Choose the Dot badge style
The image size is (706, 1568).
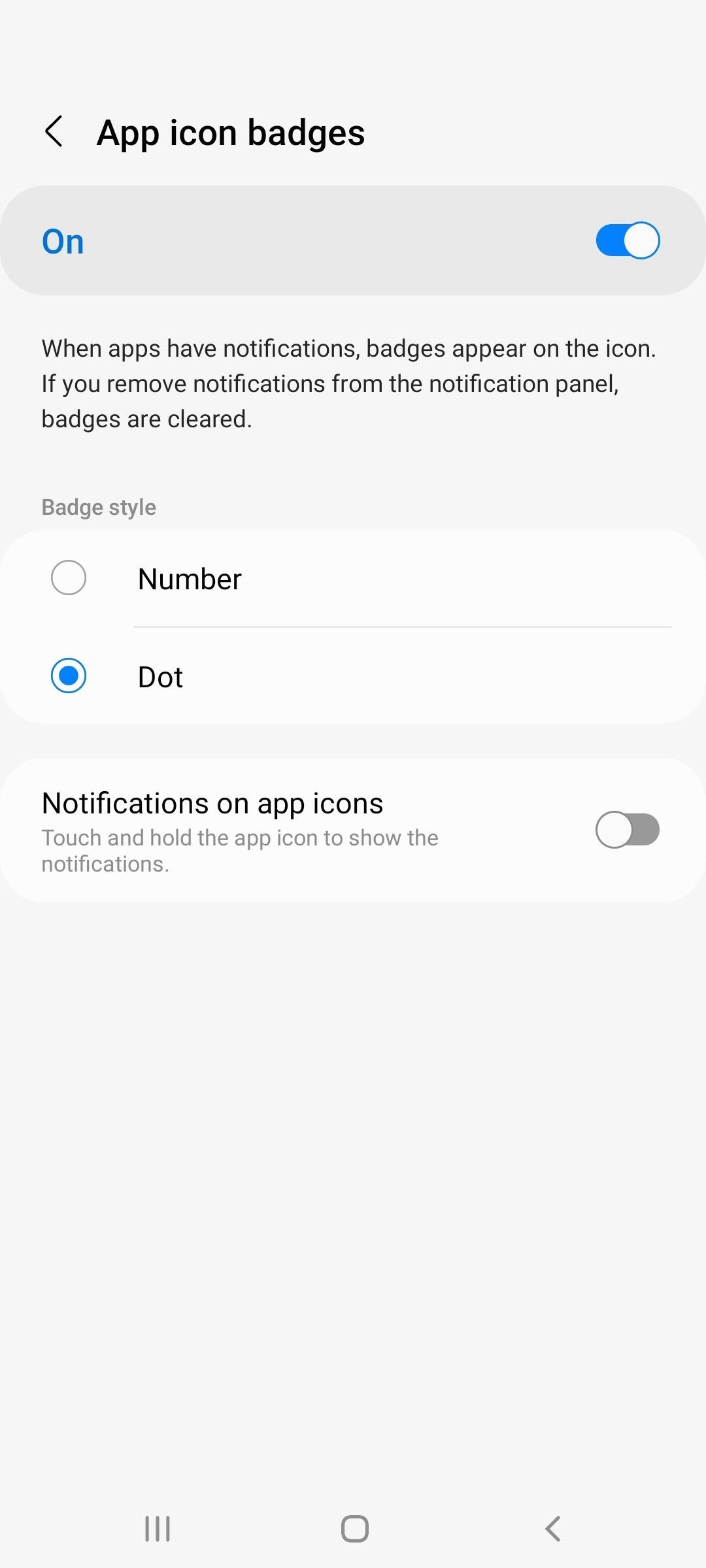(353, 676)
